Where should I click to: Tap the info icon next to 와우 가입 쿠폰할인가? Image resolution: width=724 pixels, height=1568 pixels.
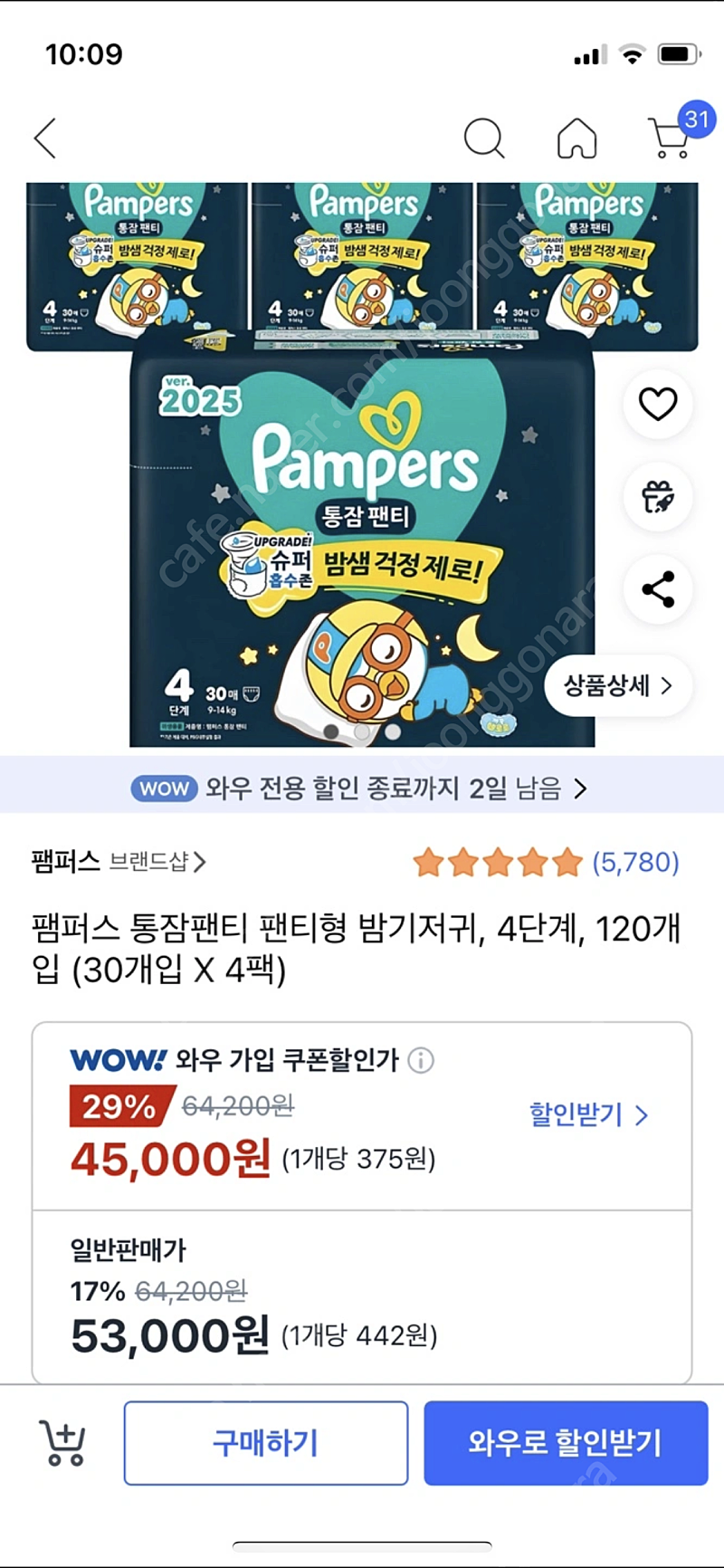click(x=421, y=1060)
